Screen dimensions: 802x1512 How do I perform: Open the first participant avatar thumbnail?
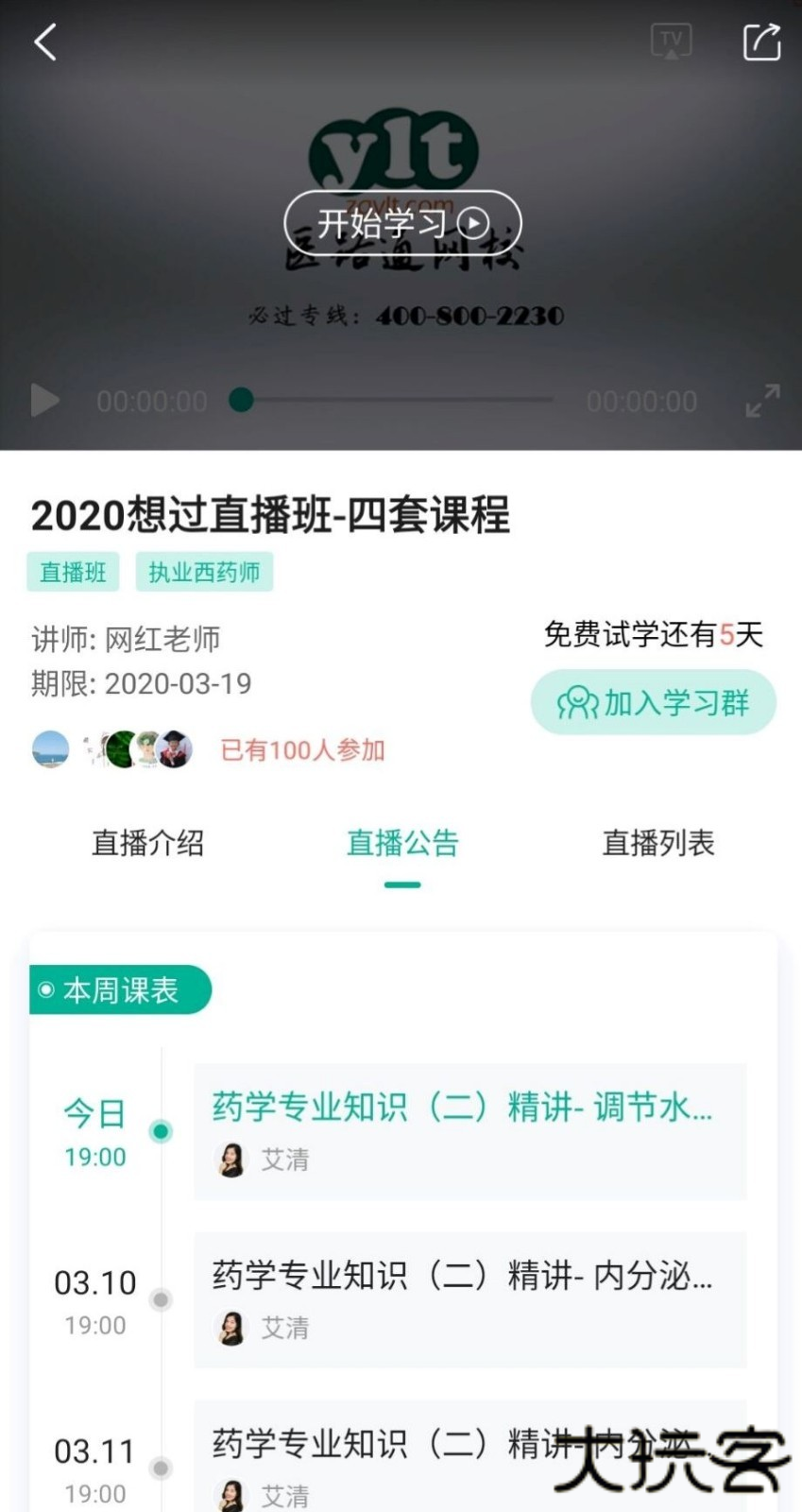tap(51, 749)
